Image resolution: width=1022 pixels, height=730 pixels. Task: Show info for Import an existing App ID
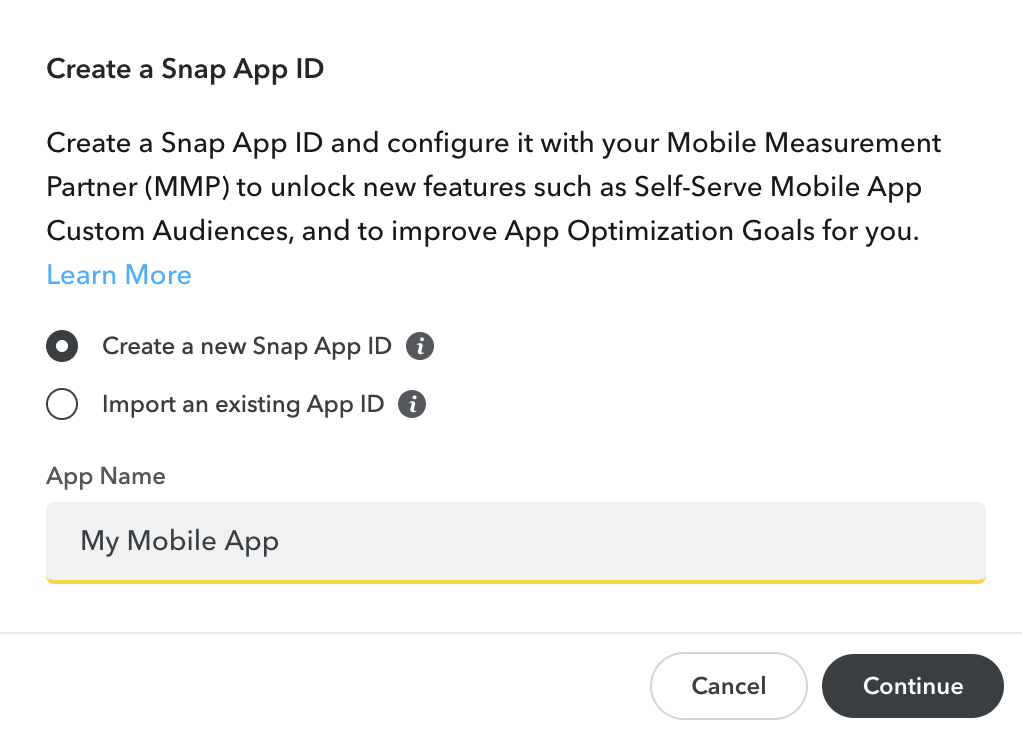(x=412, y=405)
